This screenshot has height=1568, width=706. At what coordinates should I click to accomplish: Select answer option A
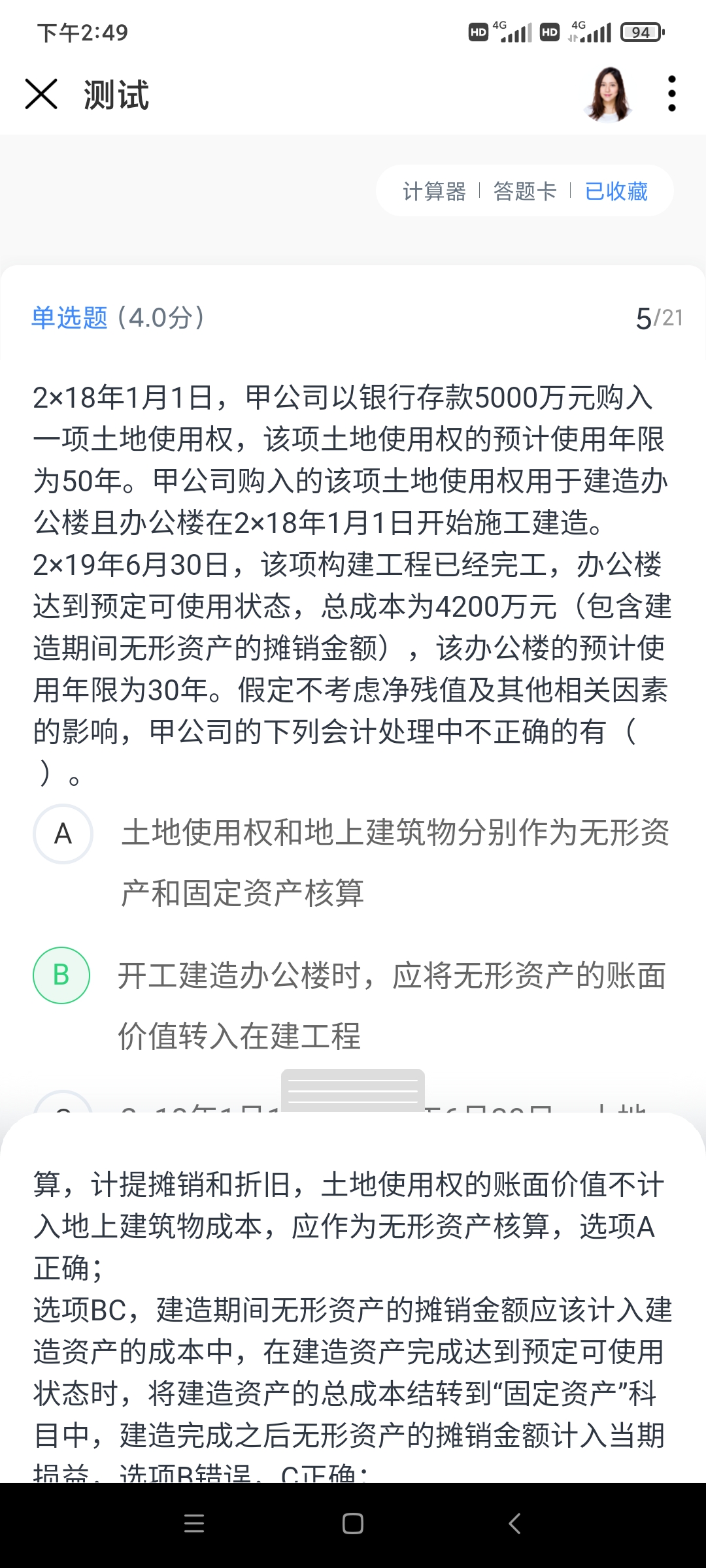[63, 834]
